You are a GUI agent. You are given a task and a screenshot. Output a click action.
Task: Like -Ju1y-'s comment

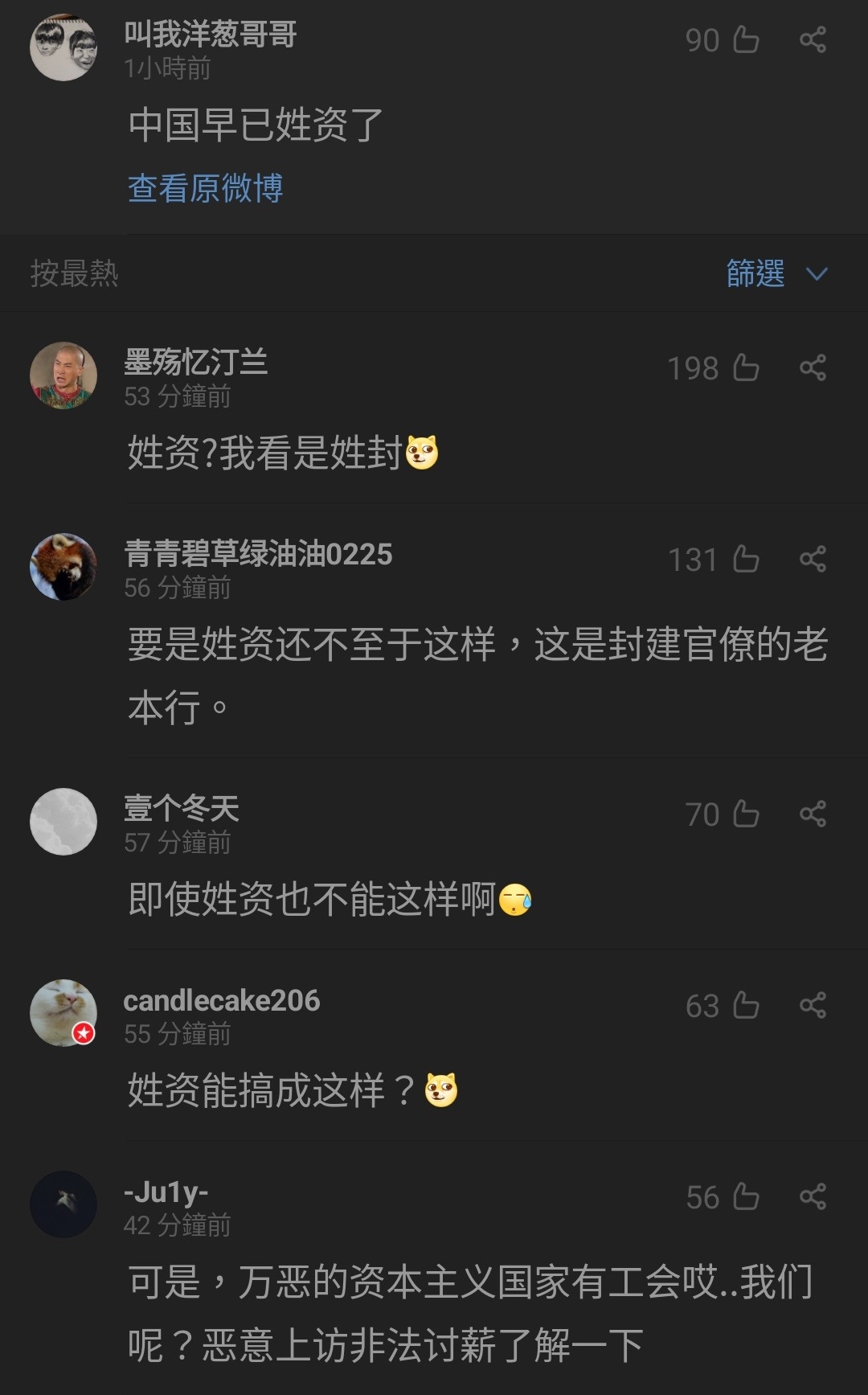click(747, 1196)
